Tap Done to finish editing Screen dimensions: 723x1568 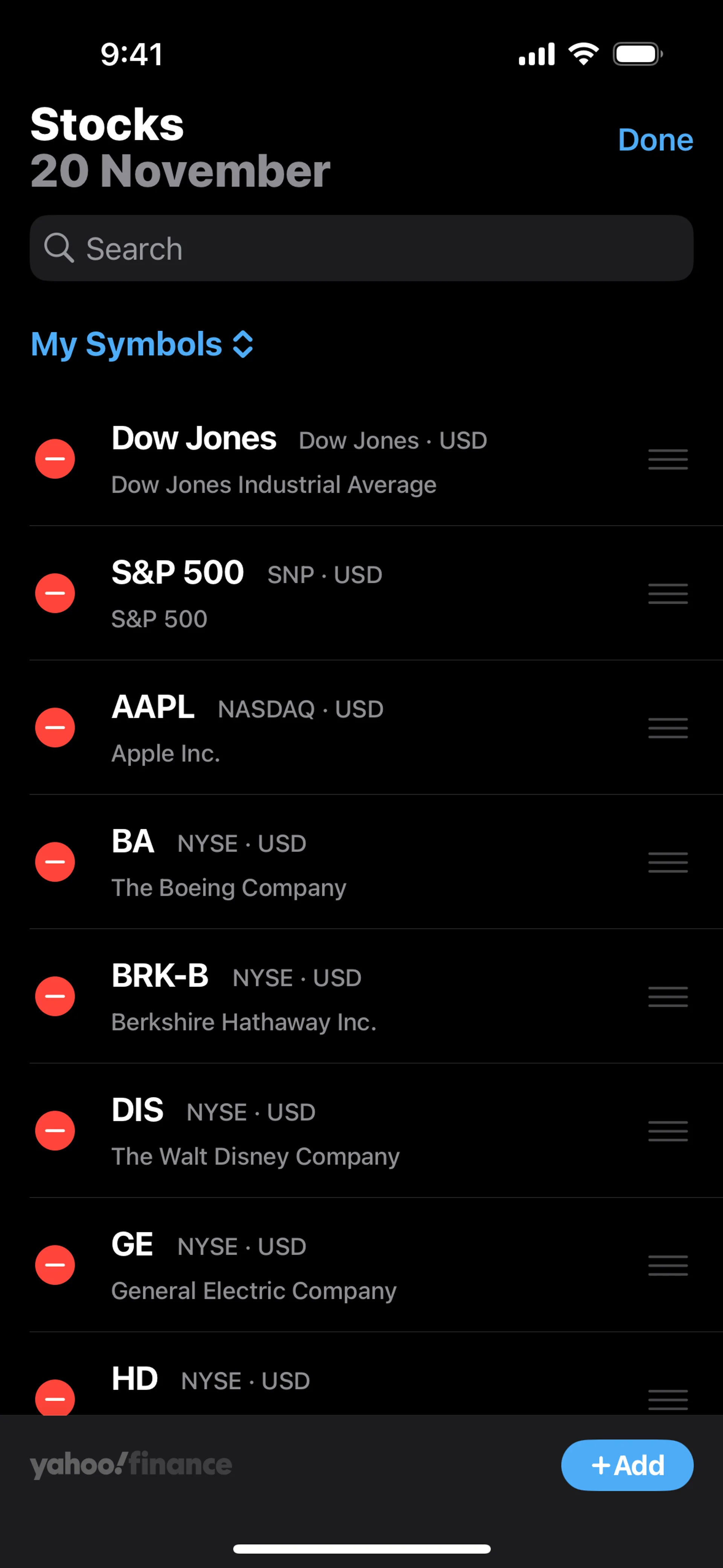(x=655, y=140)
